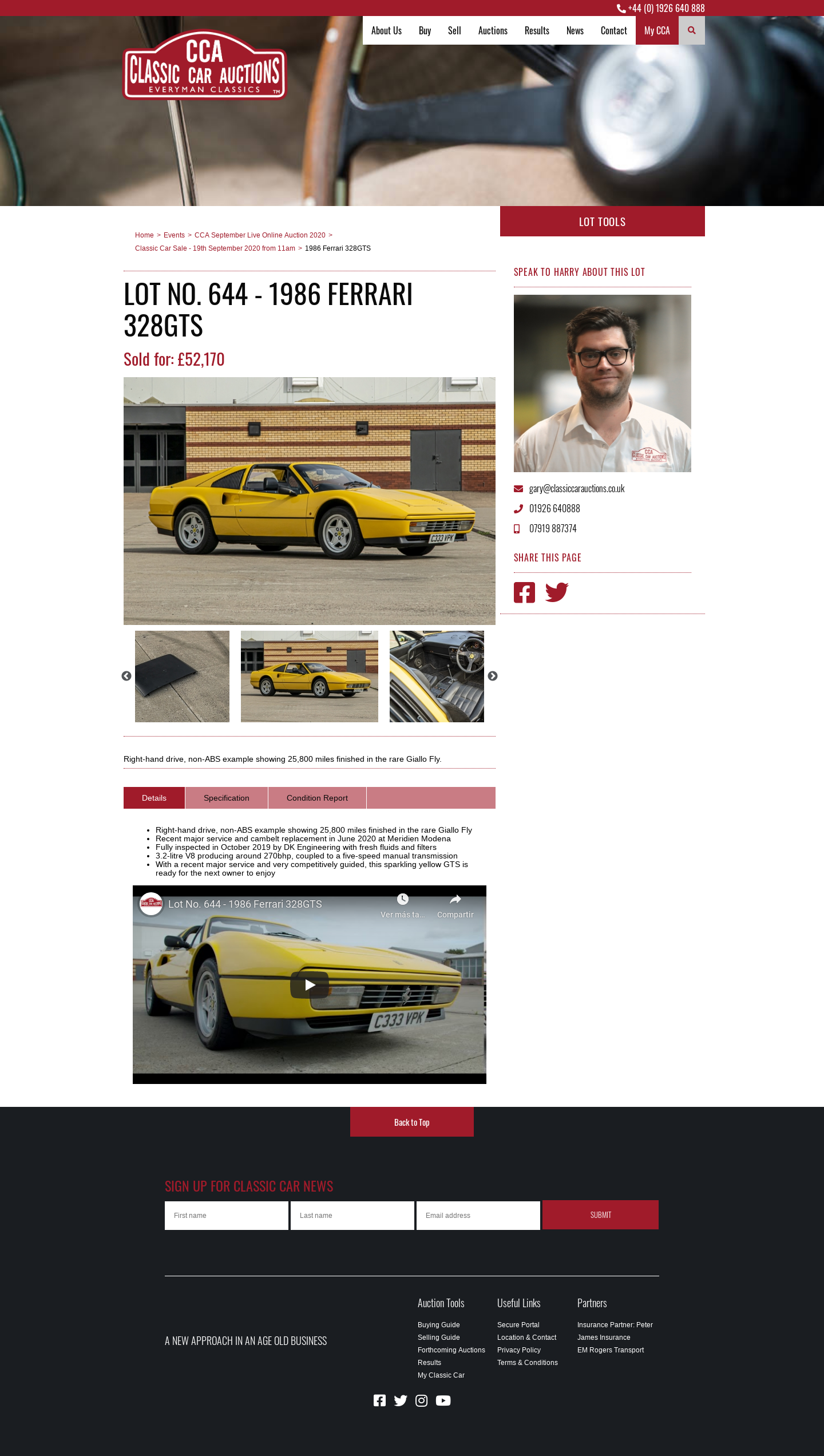The image size is (824, 1456).
Task: Email gary@classiccarauctions.co.uk
Action: (576, 489)
